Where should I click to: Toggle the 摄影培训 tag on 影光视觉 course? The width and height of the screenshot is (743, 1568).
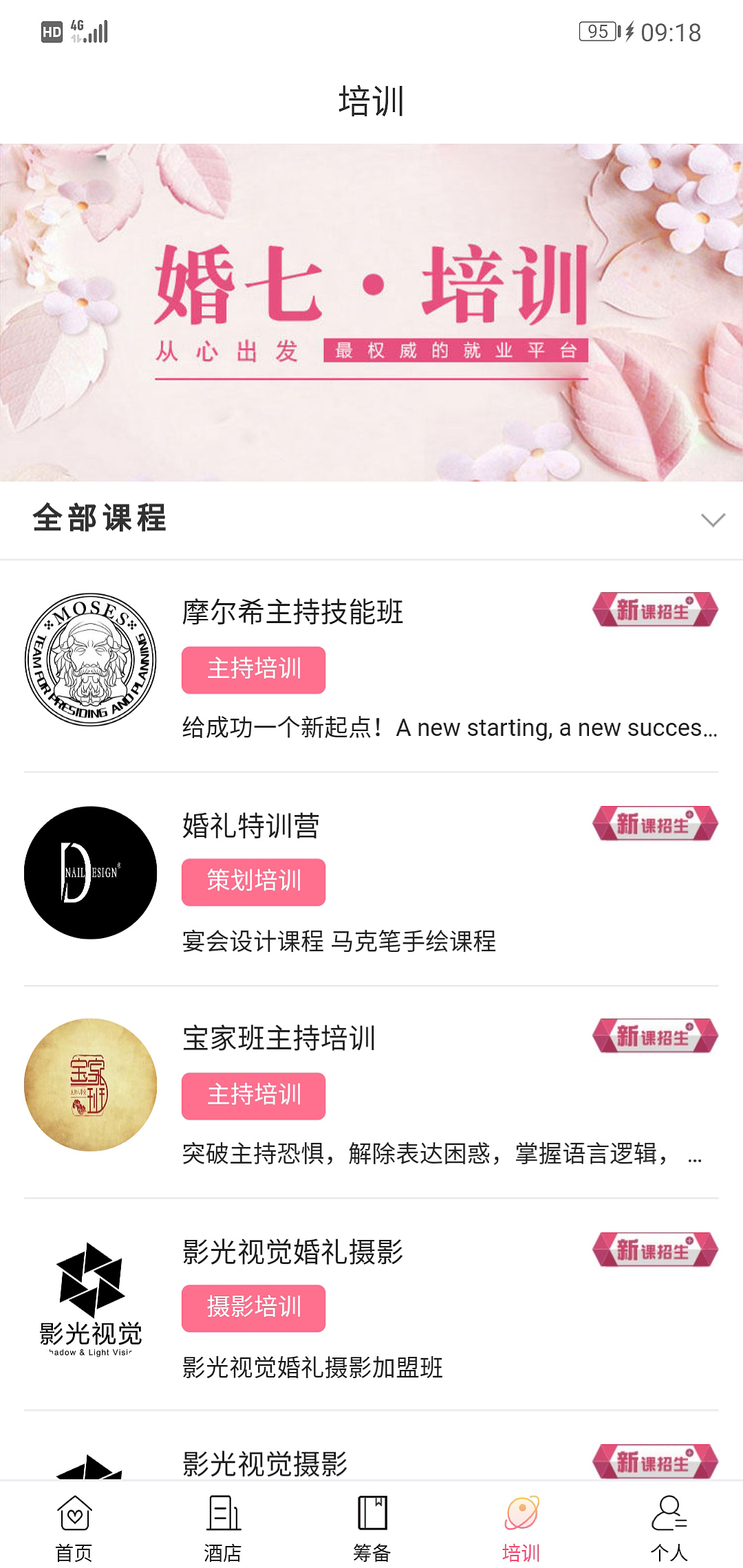[x=252, y=1308]
